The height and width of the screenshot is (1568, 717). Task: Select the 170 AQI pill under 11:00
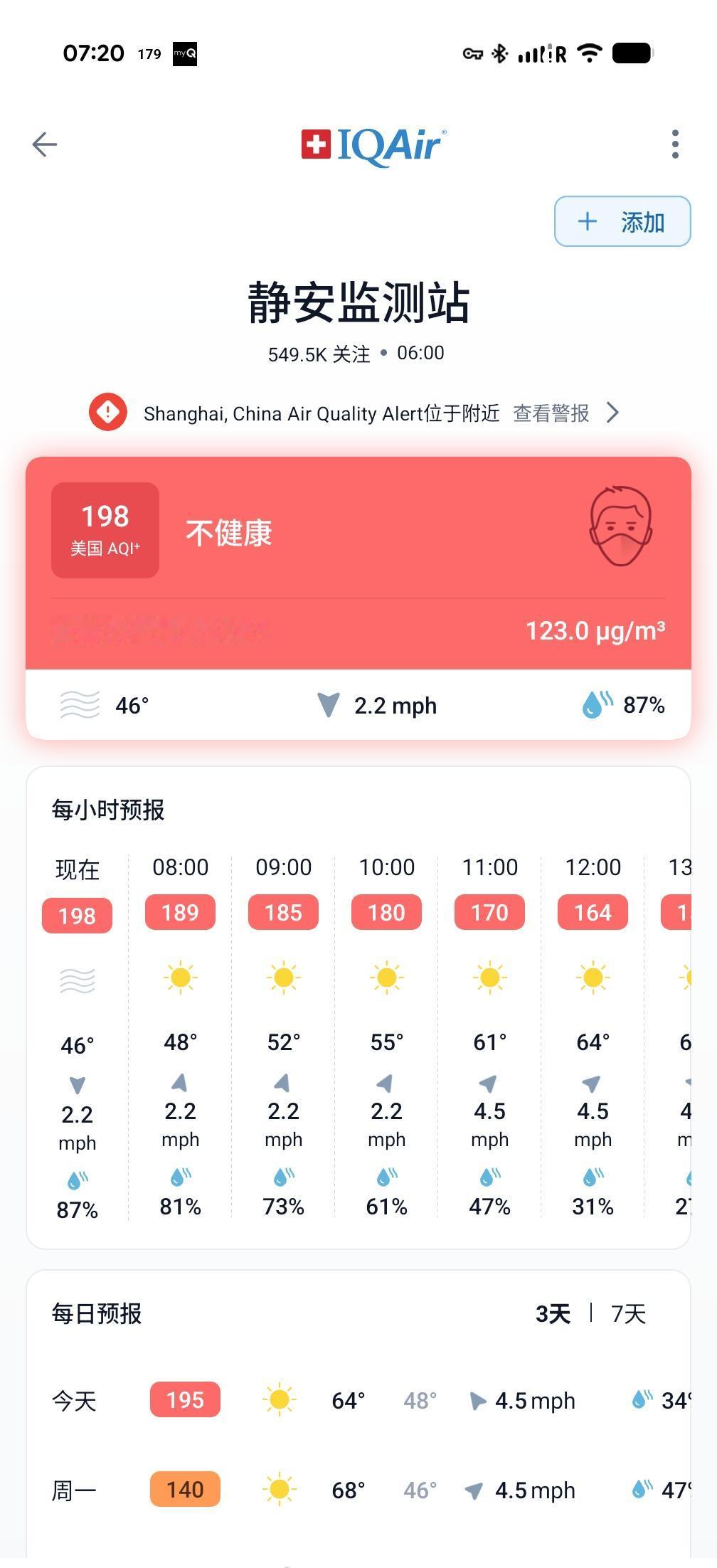tap(489, 912)
